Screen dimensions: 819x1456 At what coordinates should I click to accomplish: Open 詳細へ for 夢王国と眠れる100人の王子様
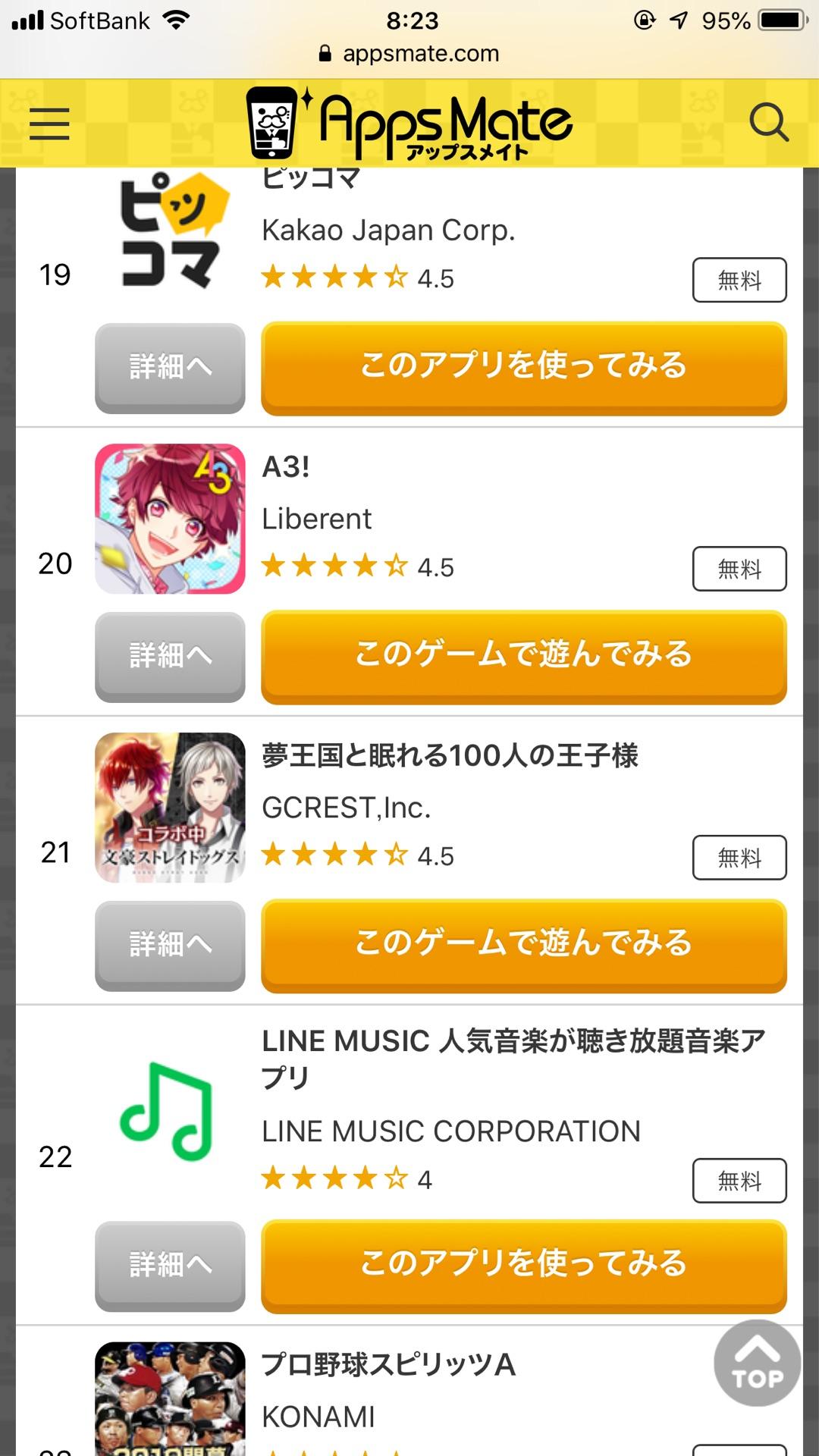click(170, 945)
